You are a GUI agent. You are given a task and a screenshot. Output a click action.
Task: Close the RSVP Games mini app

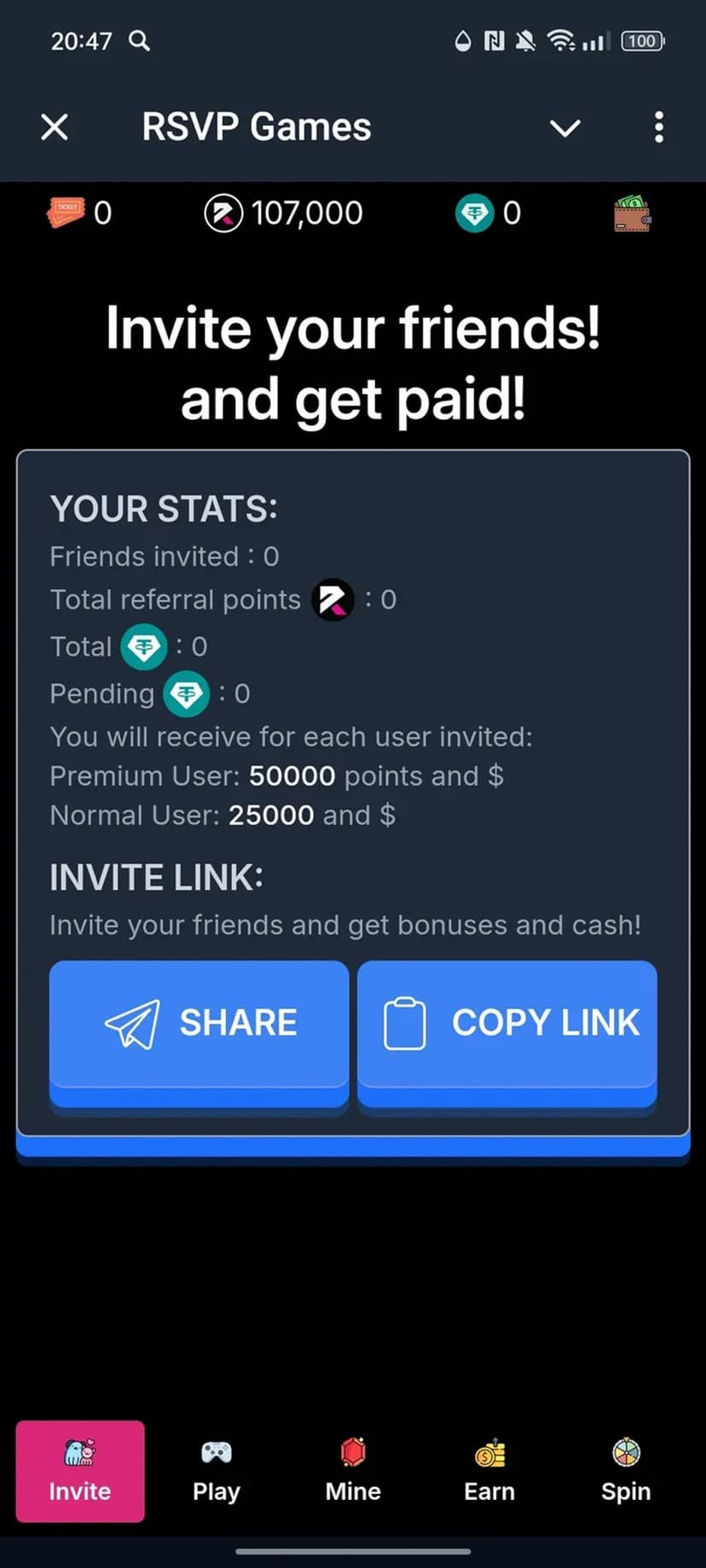coord(55,128)
